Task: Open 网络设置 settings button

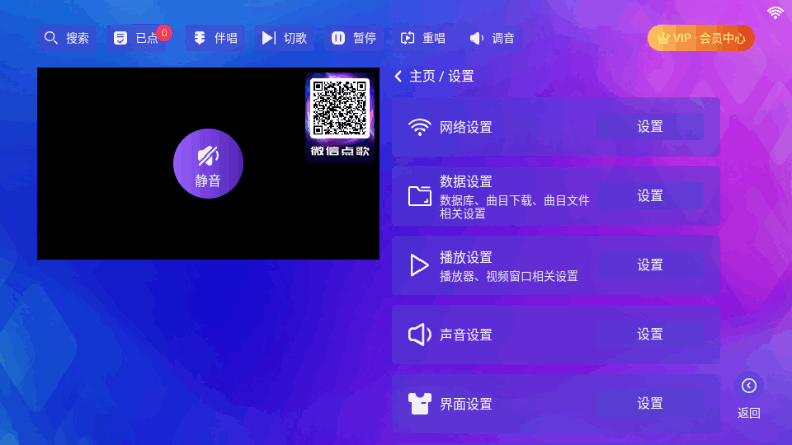Action: coord(650,127)
